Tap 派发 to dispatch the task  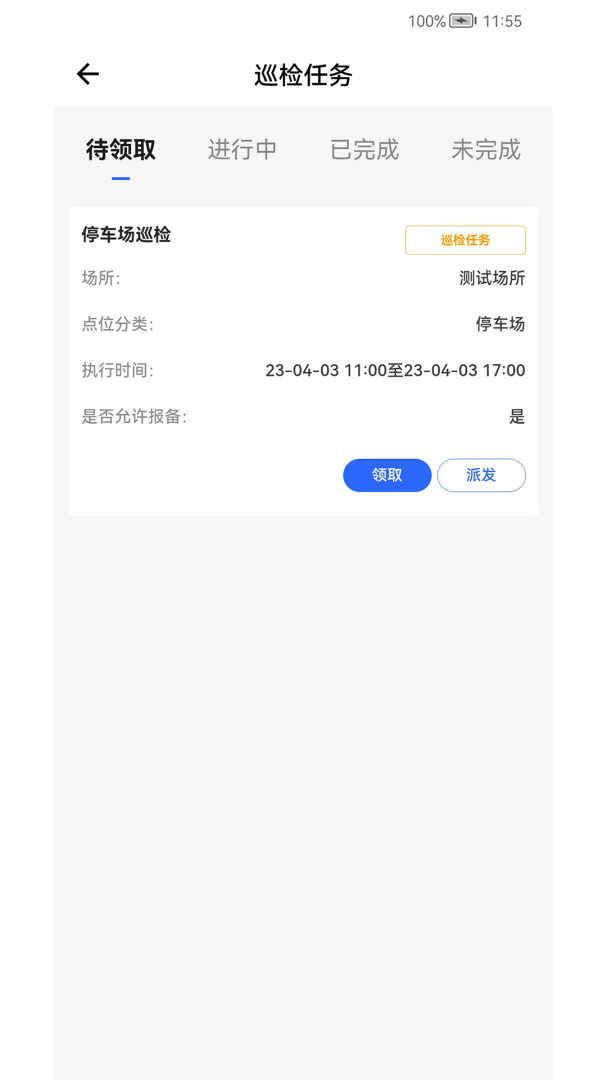coord(481,475)
